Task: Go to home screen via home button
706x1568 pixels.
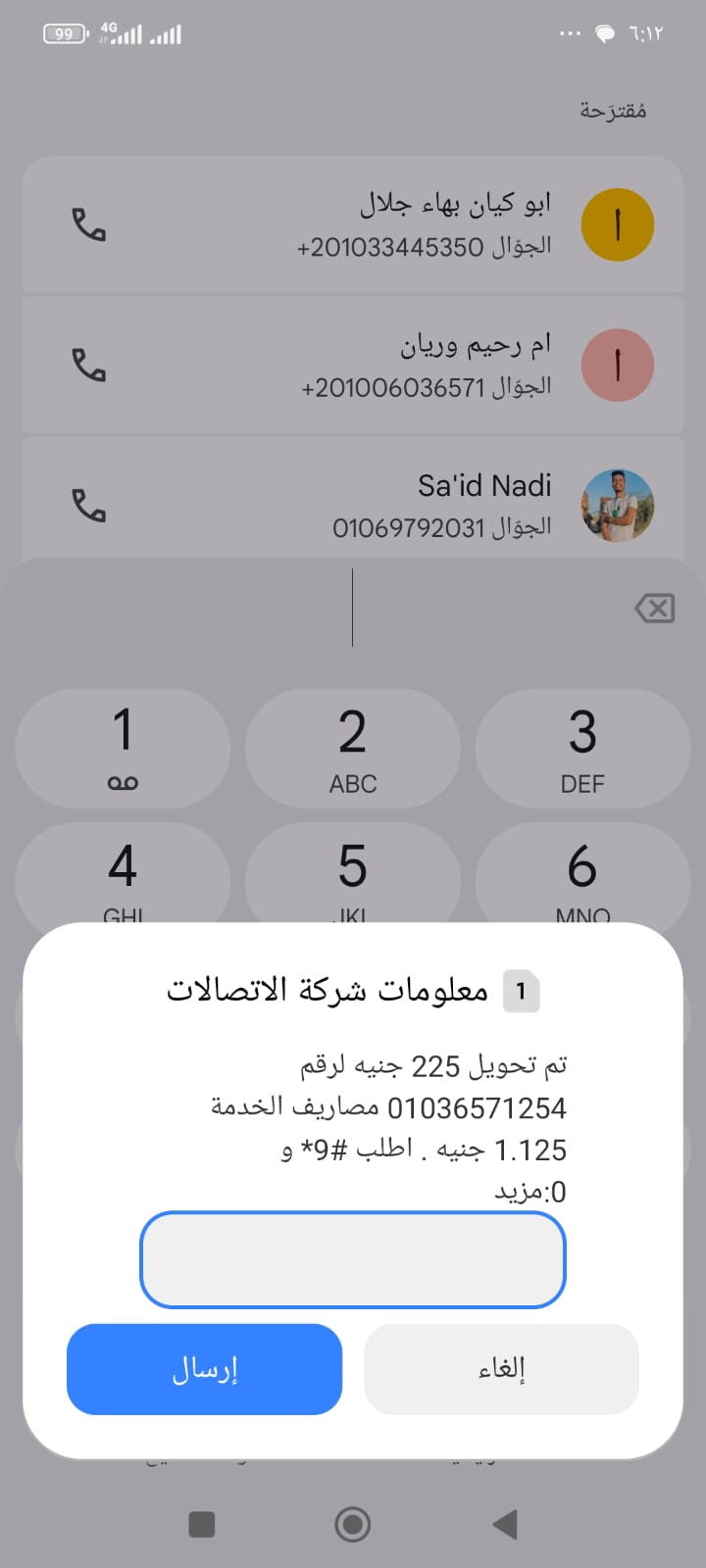Action: click(x=353, y=1524)
